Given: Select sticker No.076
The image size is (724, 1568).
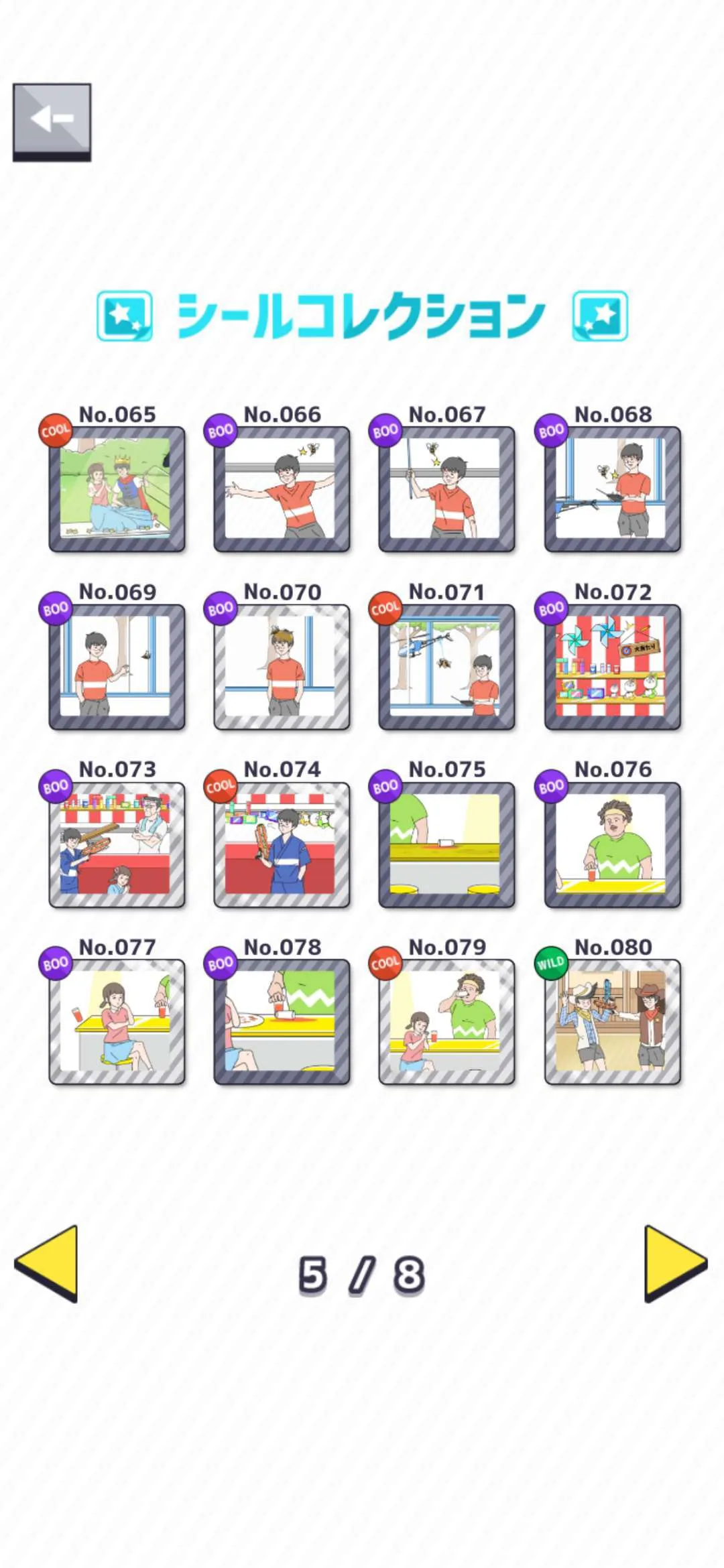Looking at the screenshot, I should 612,844.
